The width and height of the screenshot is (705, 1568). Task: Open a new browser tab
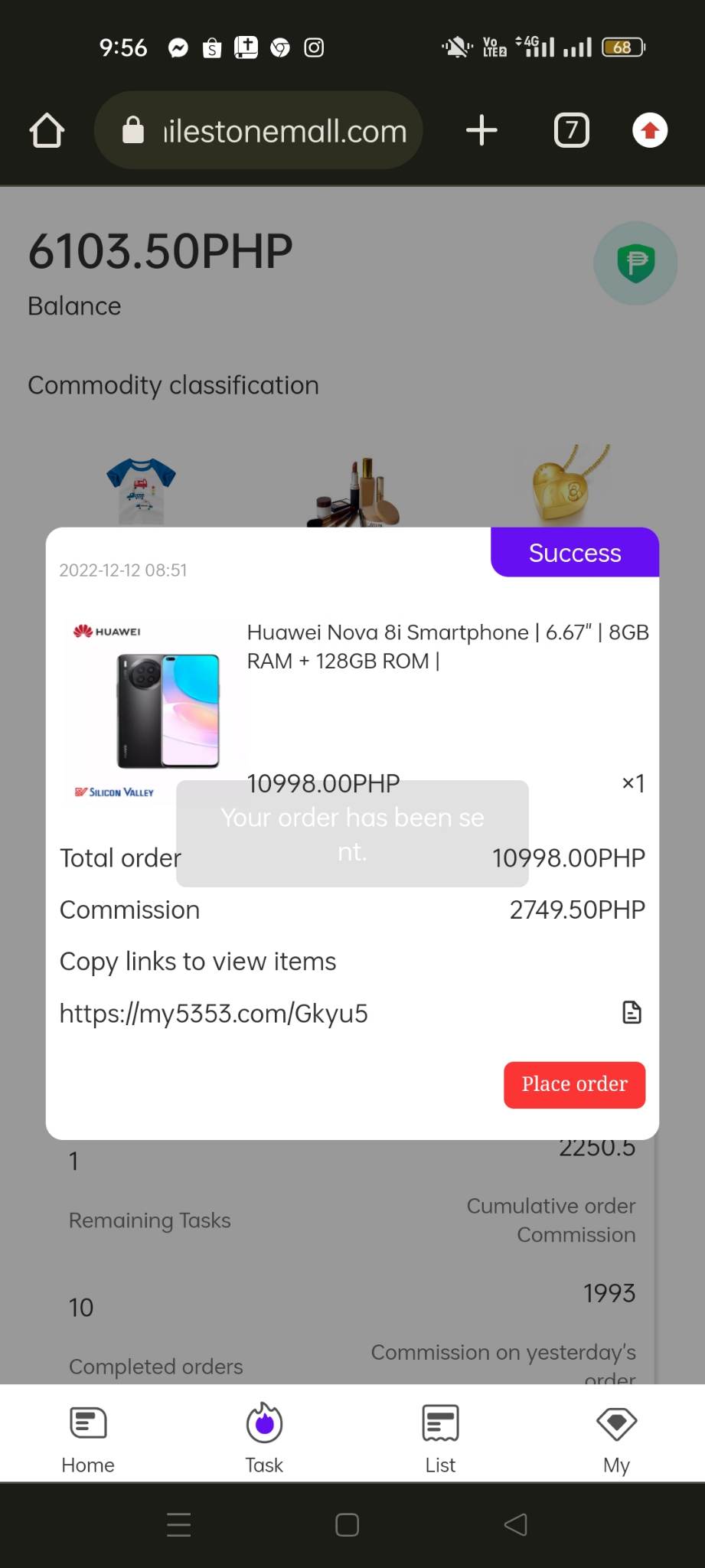(x=481, y=130)
